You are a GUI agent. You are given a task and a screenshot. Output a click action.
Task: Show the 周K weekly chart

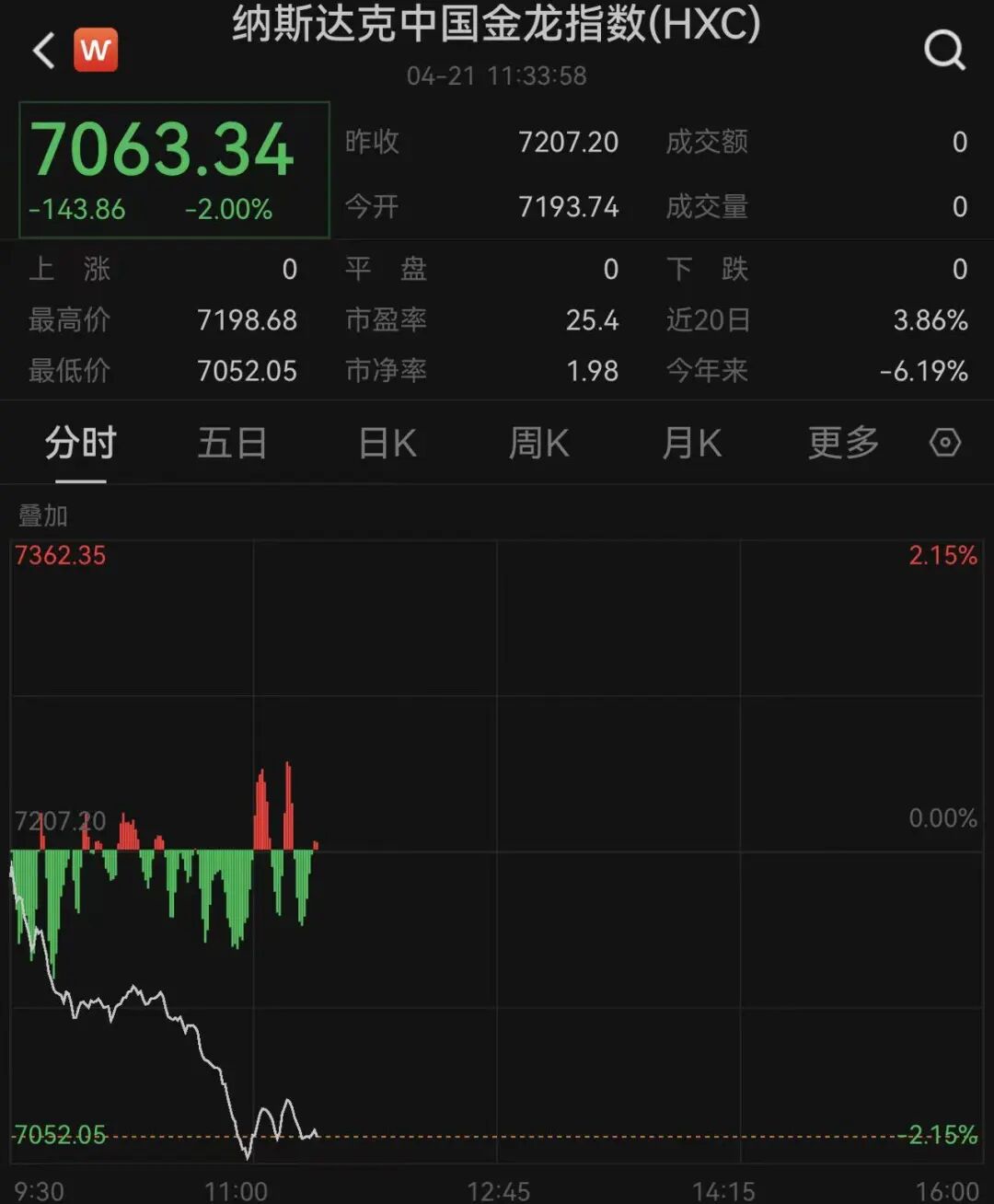click(x=539, y=444)
